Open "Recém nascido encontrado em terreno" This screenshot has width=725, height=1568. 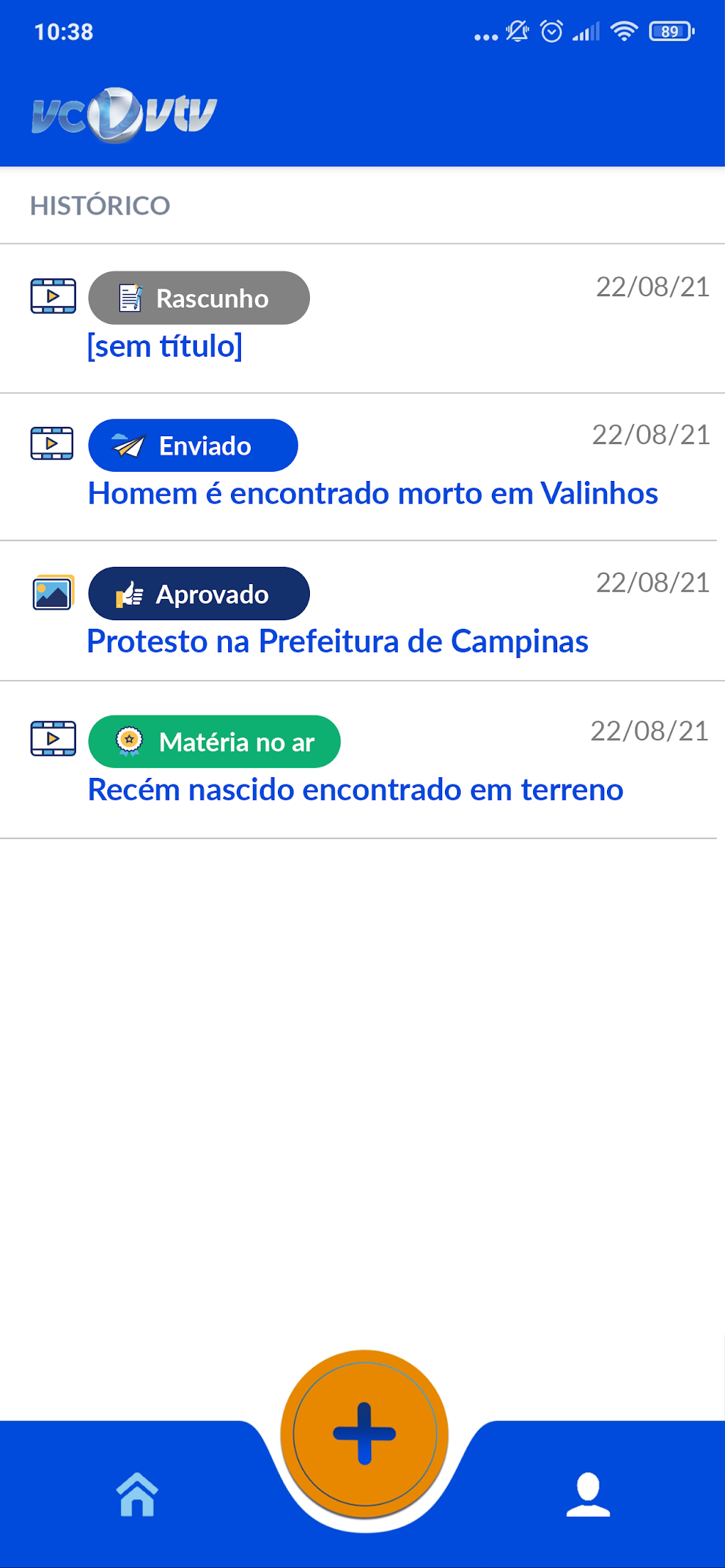pos(355,790)
